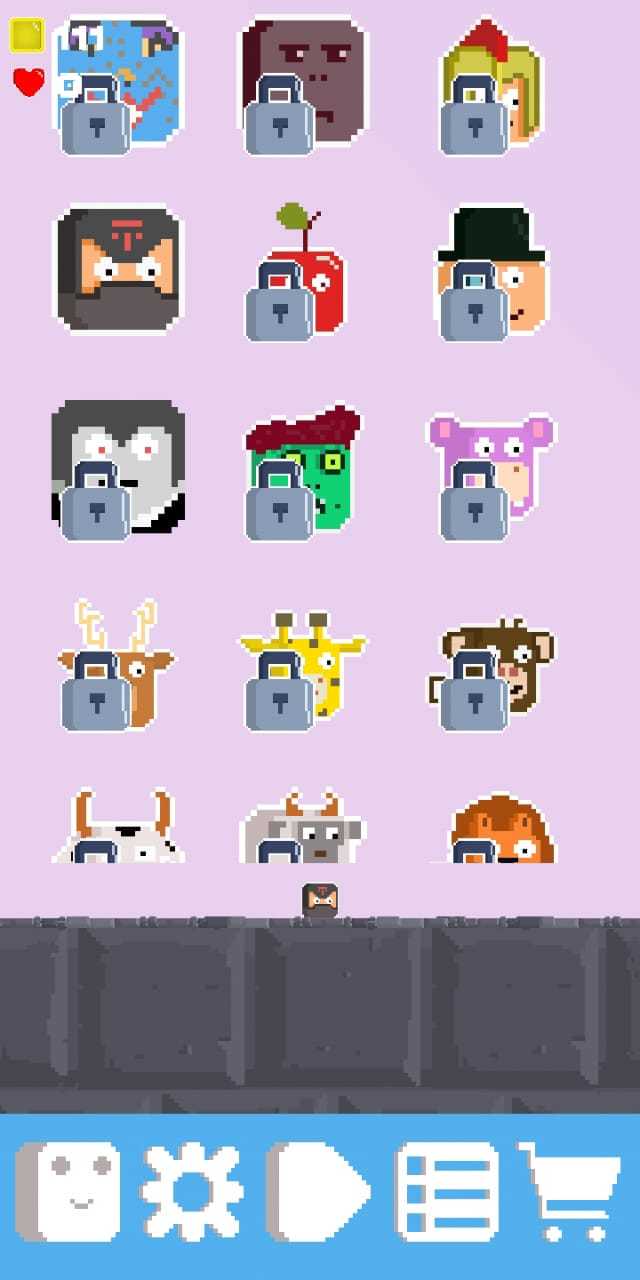Select the unlocked ninja character
Image resolution: width=640 pixels, height=1280 pixels.
click(120, 268)
